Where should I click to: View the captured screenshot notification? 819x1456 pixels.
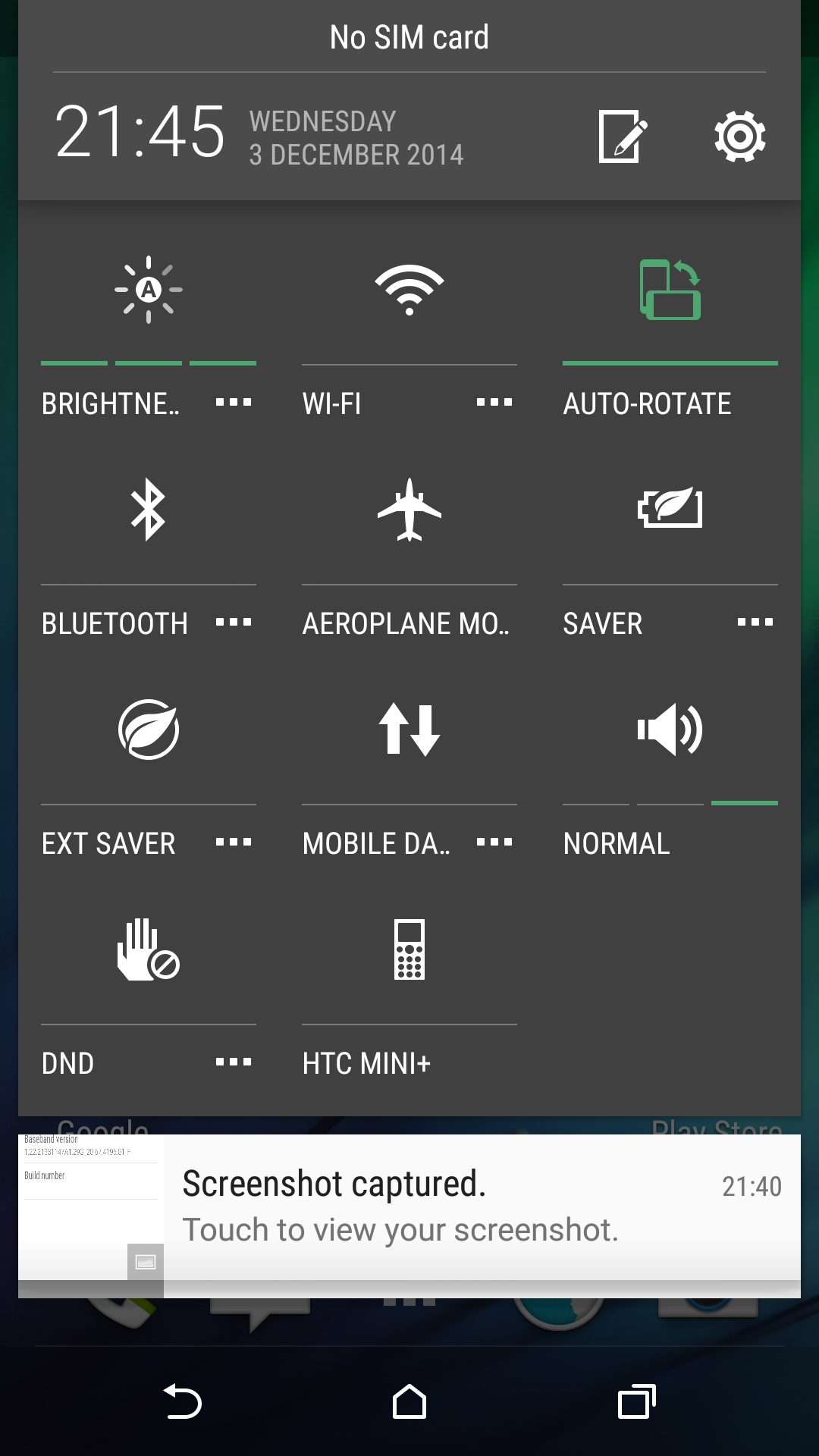click(455, 1206)
